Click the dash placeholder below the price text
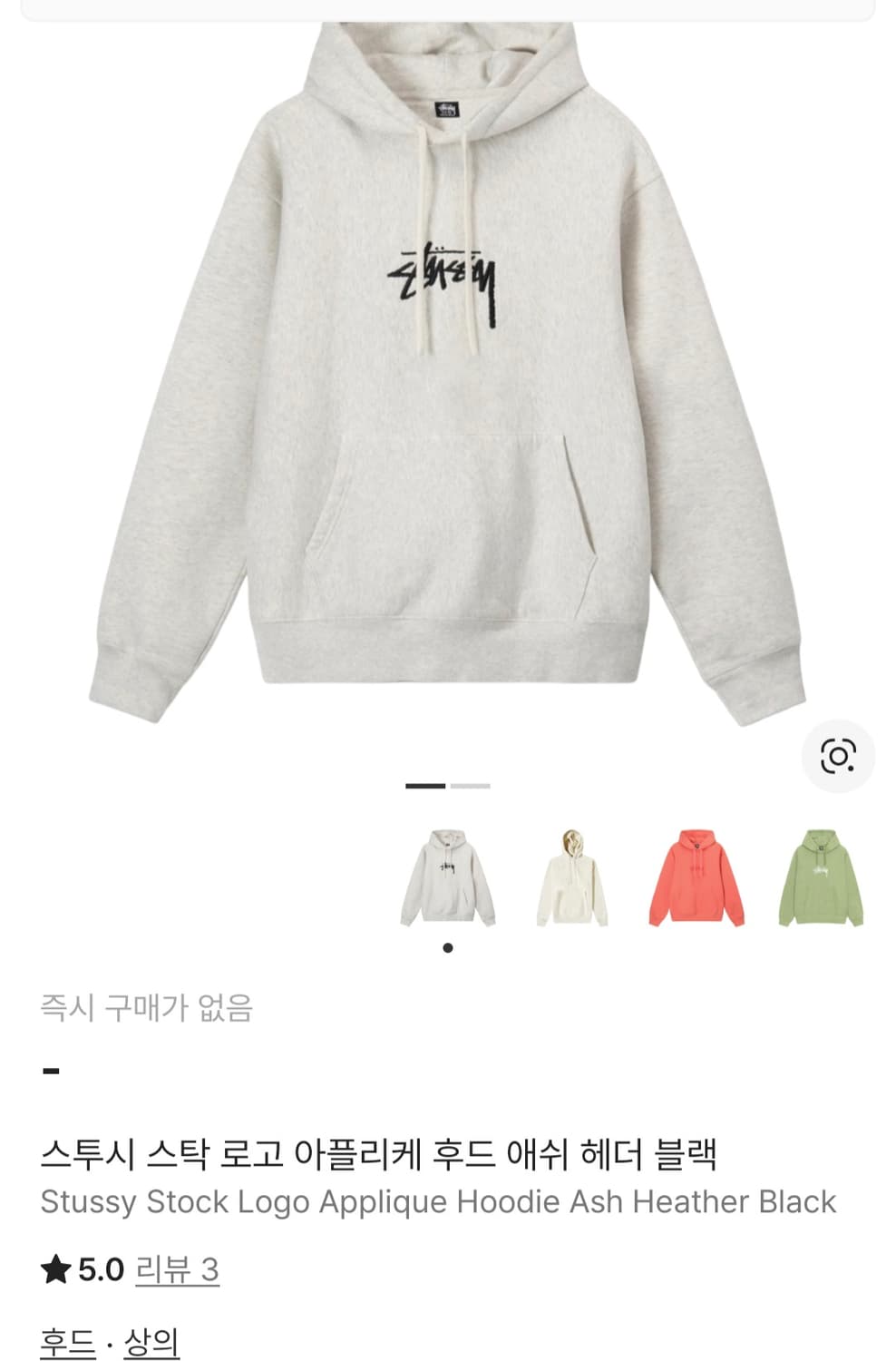896x1361 pixels. pyautogui.click(x=52, y=1071)
